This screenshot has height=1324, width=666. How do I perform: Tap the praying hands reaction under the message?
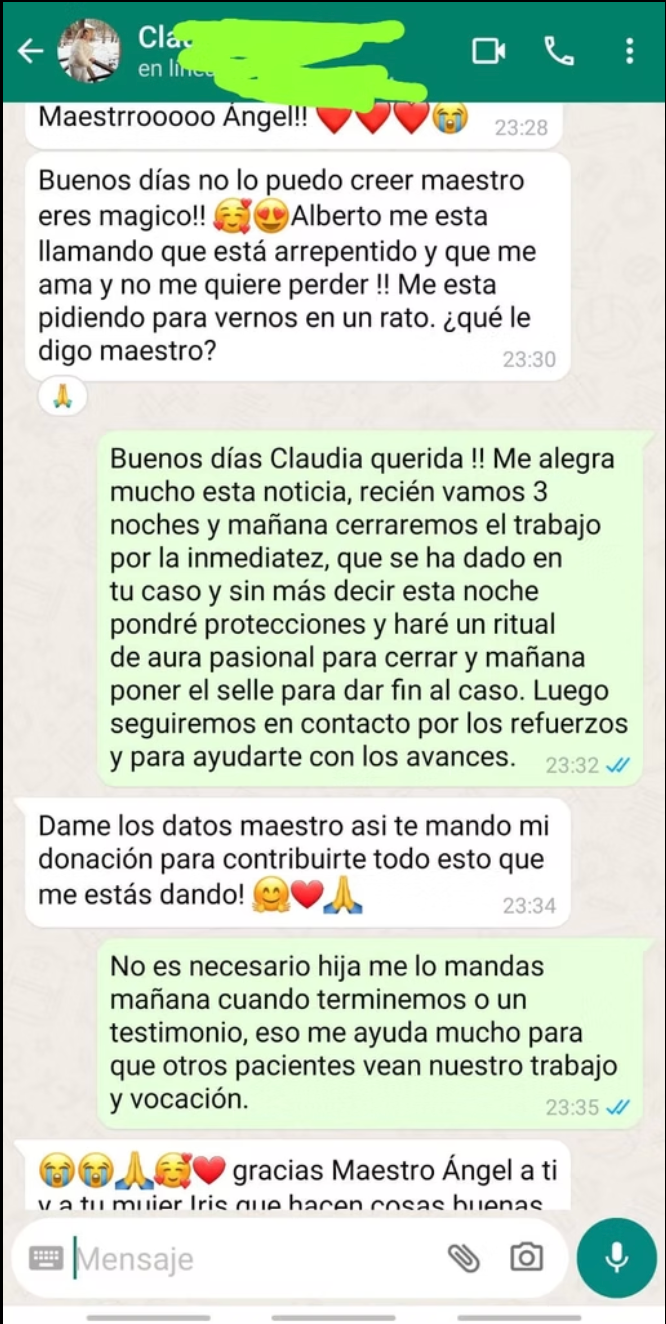coord(62,397)
